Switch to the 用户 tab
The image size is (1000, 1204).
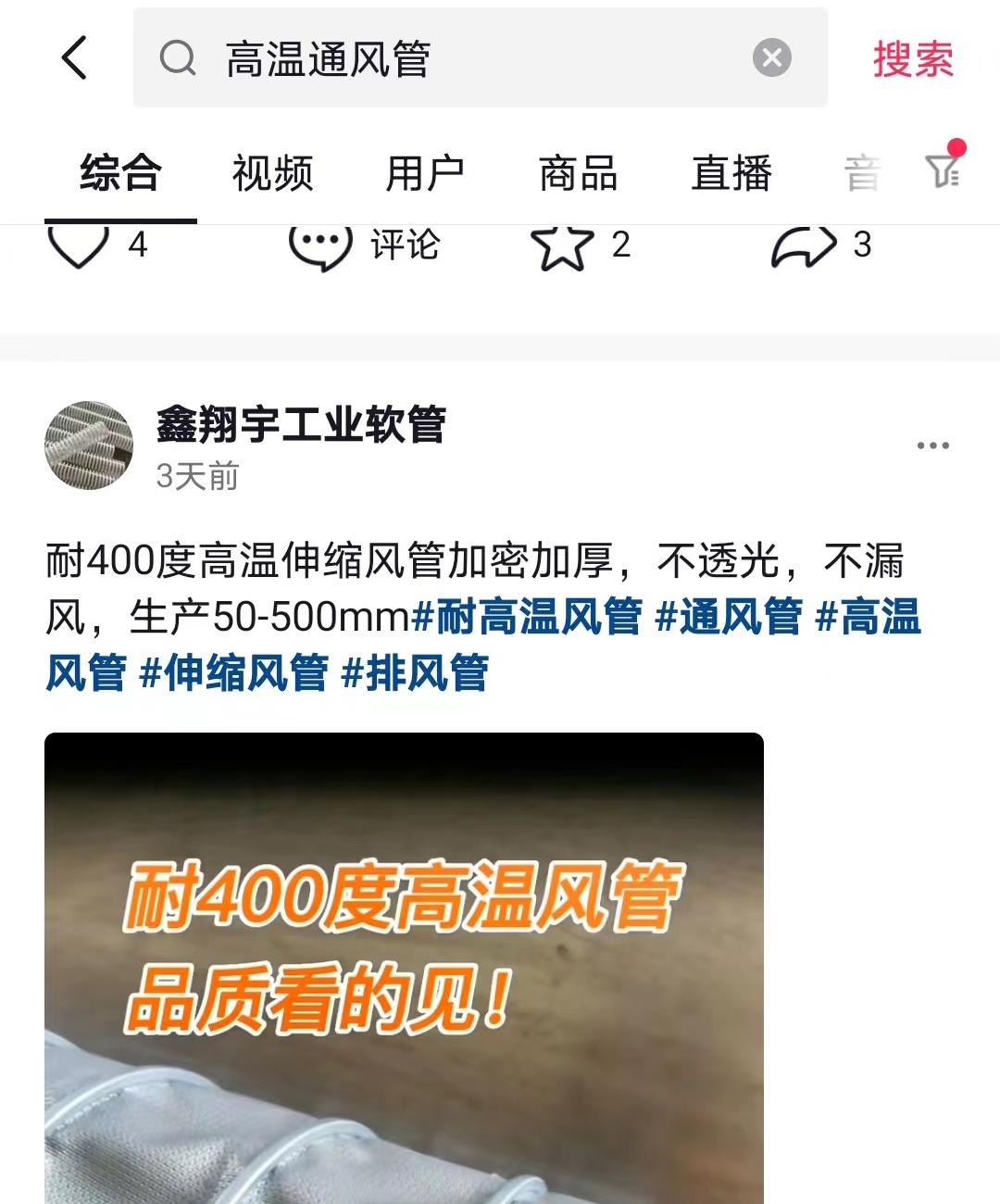[x=425, y=173]
